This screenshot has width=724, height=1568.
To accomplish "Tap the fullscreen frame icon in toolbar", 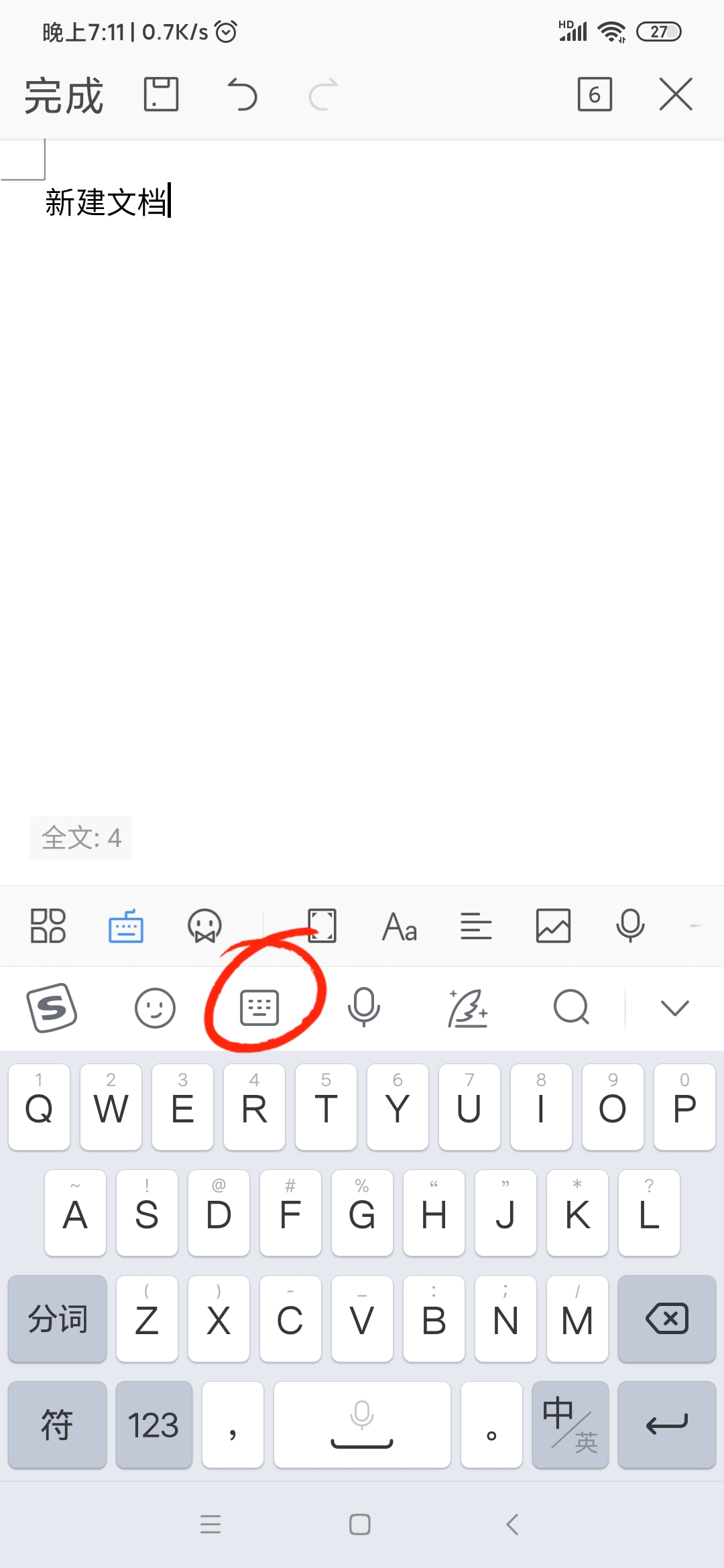I will click(x=322, y=926).
